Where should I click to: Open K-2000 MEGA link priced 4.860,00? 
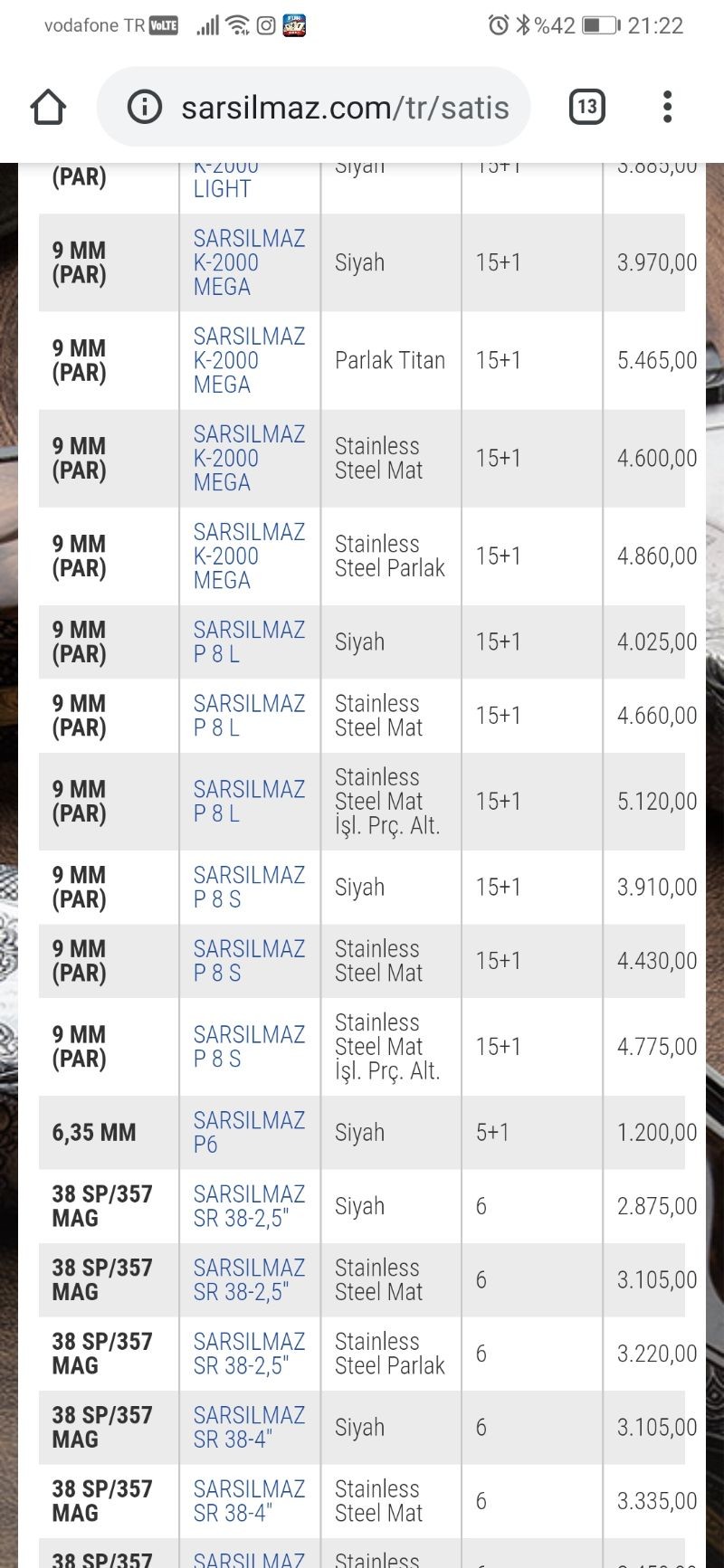(249, 556)
